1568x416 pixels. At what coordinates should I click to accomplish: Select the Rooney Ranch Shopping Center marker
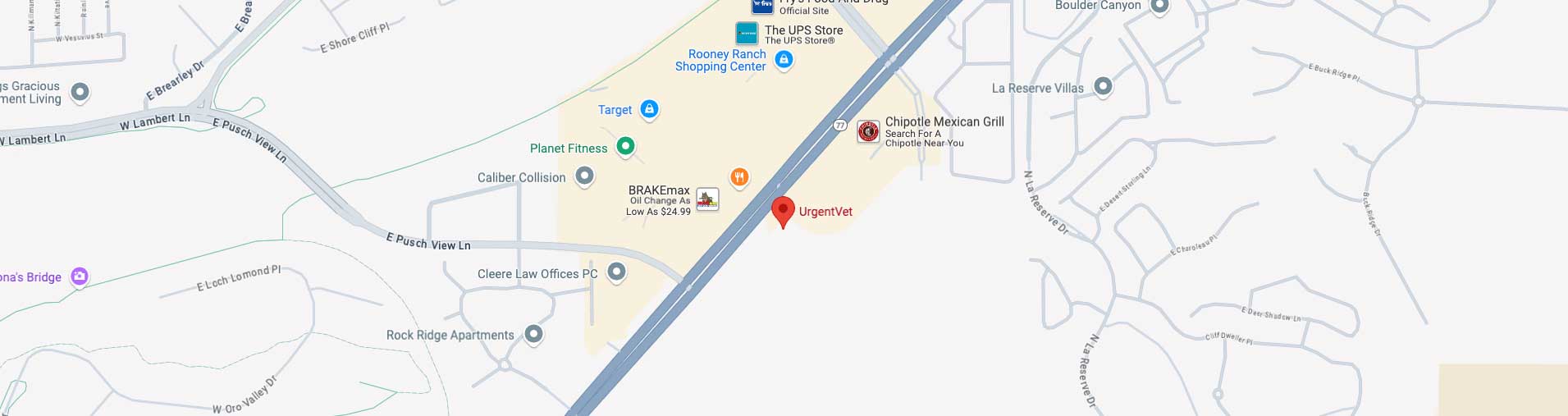[x=784, y=60]
